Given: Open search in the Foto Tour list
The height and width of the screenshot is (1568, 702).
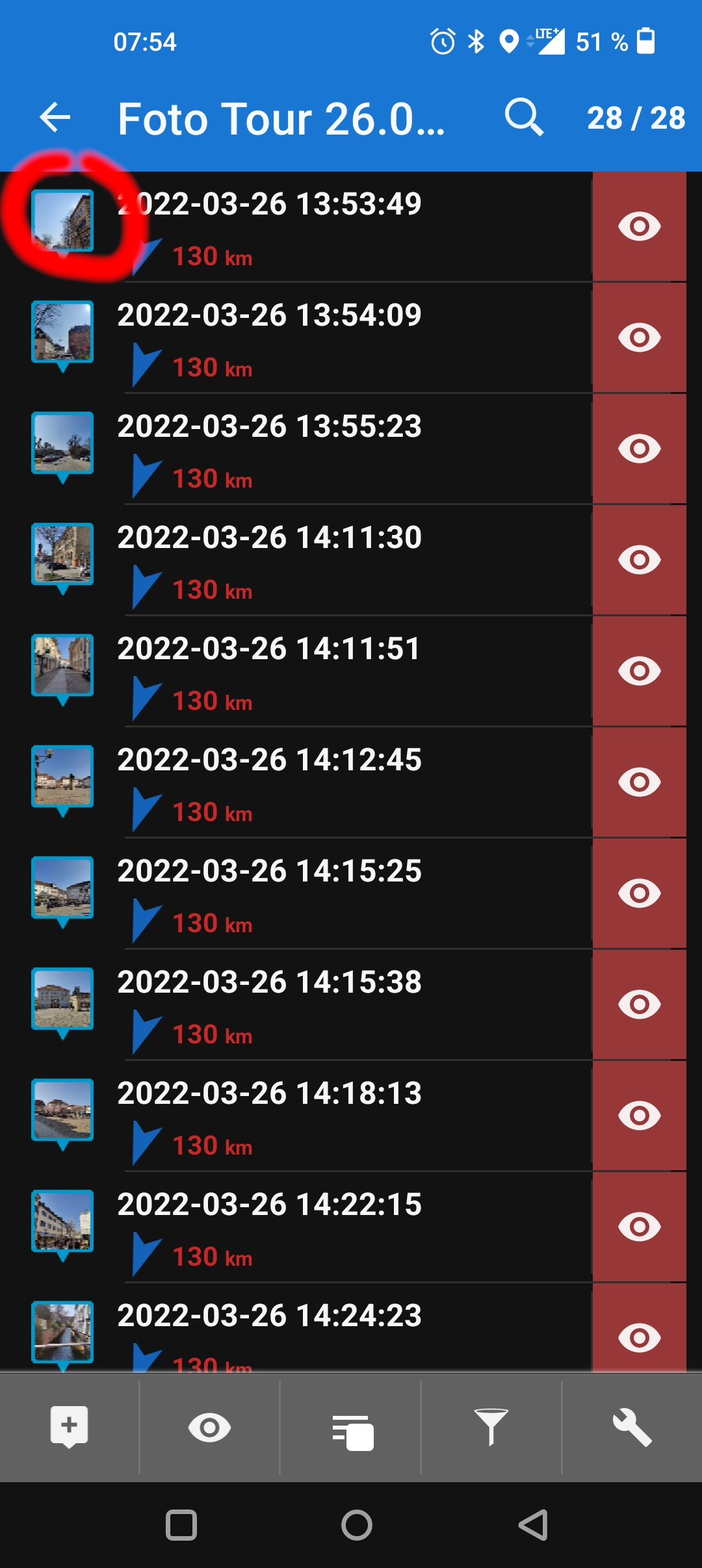Looking at the screenshot, I should 523,118.
